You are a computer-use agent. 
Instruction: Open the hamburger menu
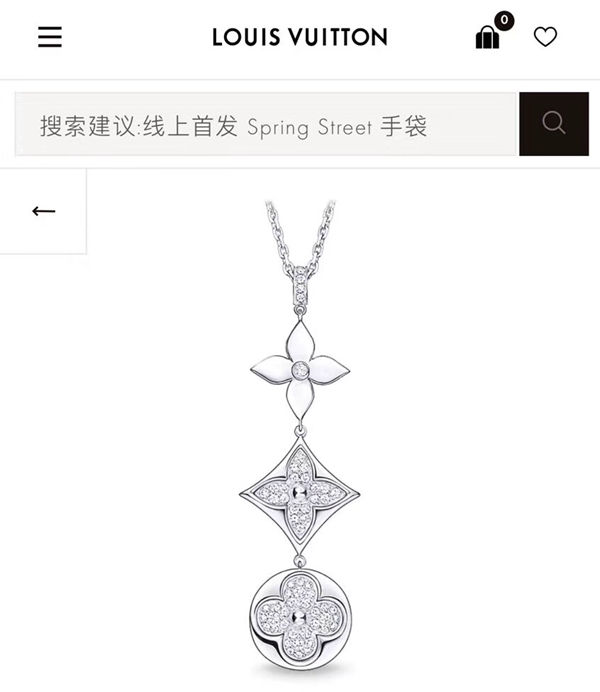[49, 37]
